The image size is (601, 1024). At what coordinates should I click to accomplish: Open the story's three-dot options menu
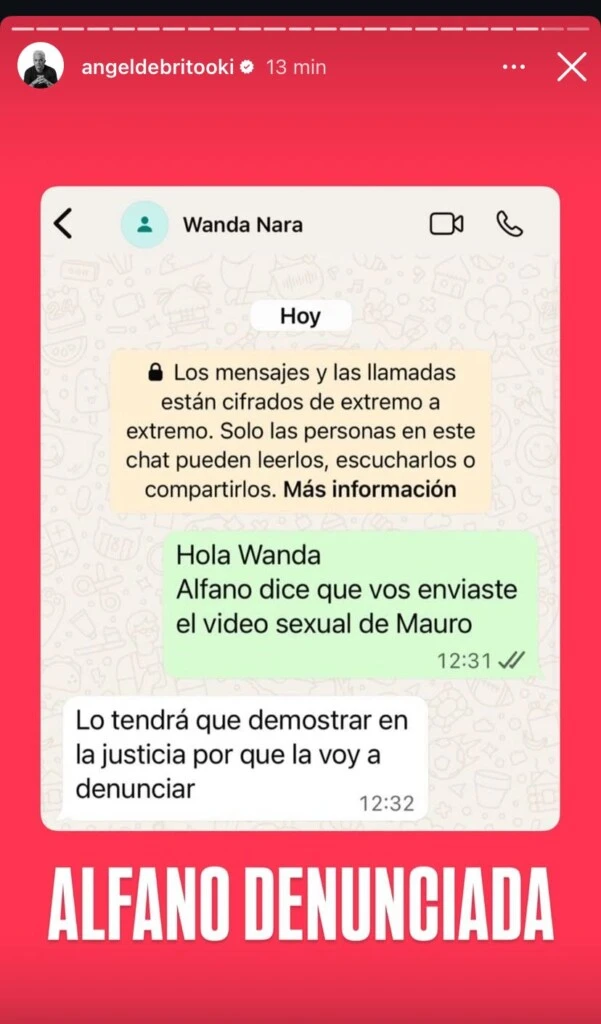513,67
